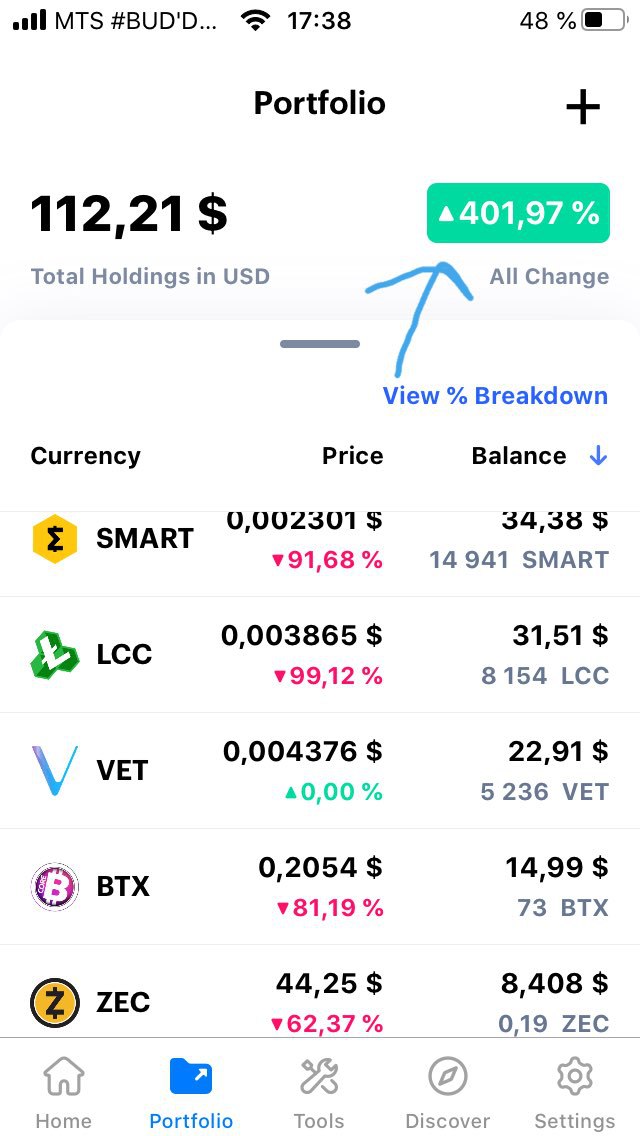Tap the 401,97 % All Change badge
The image size is (640, 1136).
(x=518, y=213)
